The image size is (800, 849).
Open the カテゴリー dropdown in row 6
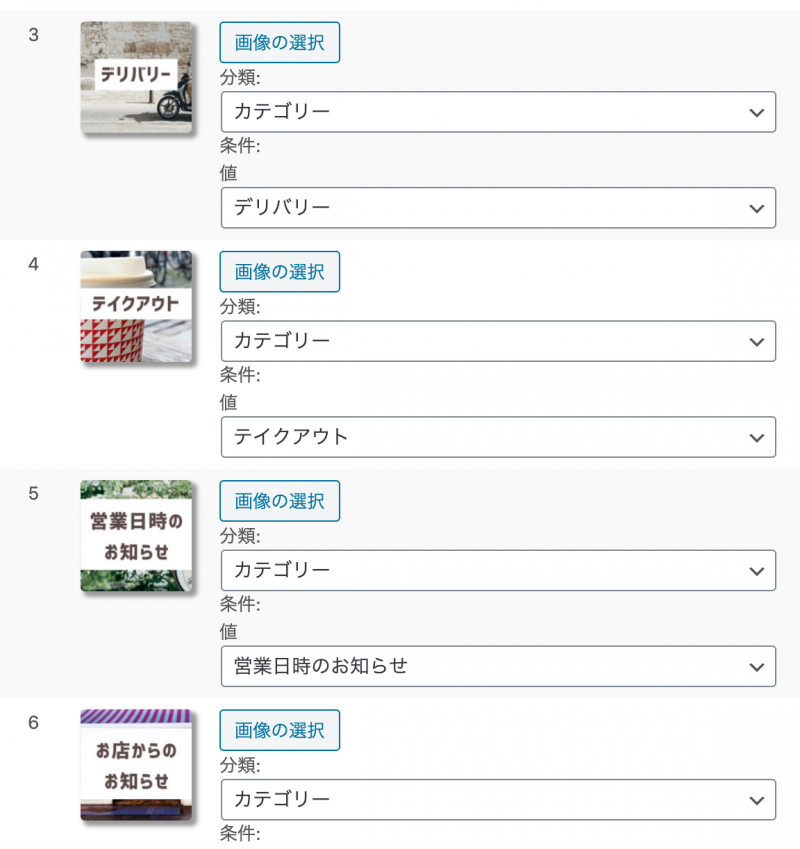[498, 799]
